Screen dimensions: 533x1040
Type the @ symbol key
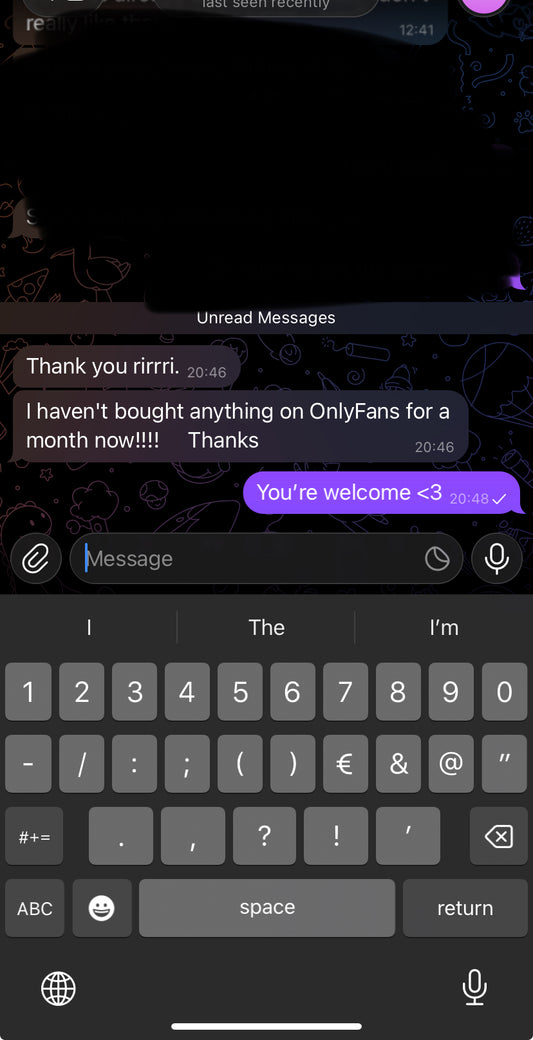[x=451, y=763]
